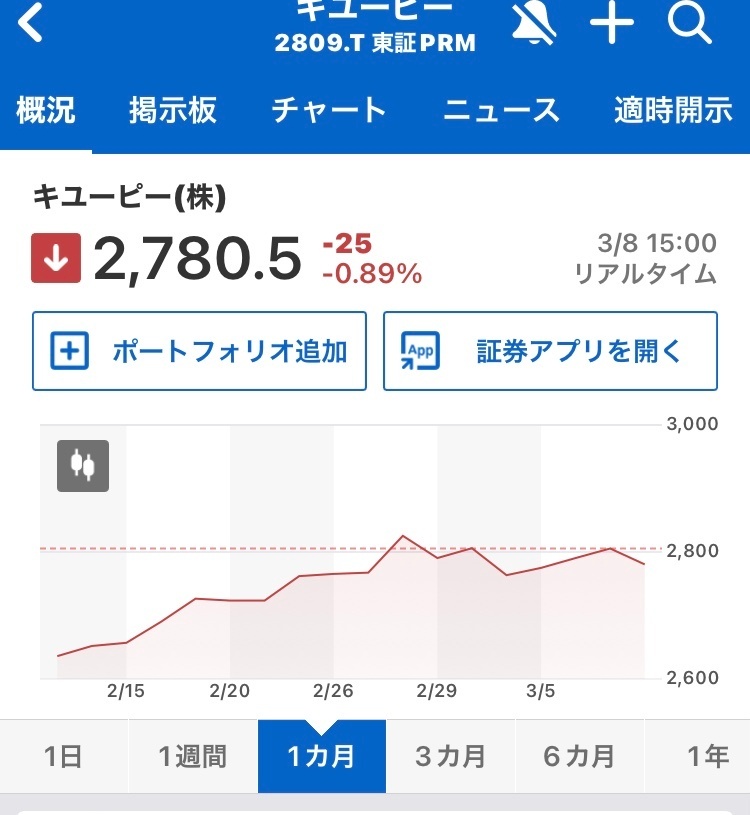750x815 pixels.
Task: Tap 証券アプリを開く button
Action: (x=550, y=351)
